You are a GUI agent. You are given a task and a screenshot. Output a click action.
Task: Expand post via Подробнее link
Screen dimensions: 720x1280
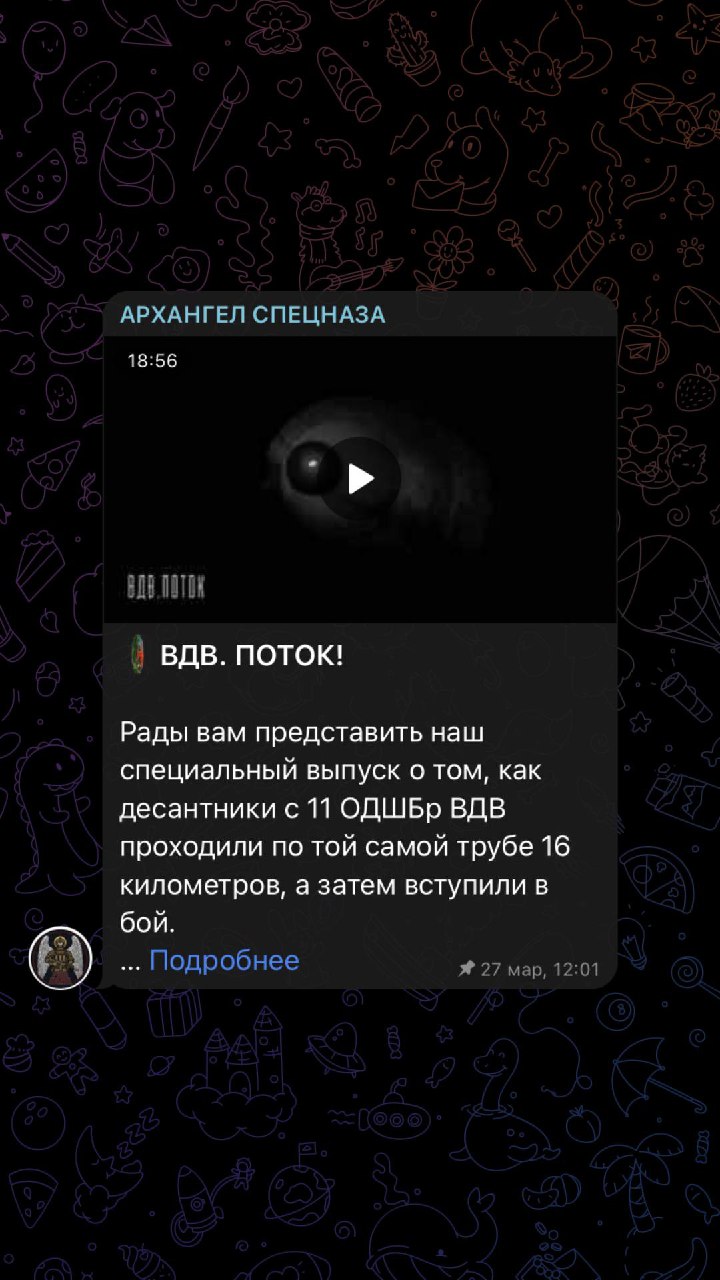(224, 960)
